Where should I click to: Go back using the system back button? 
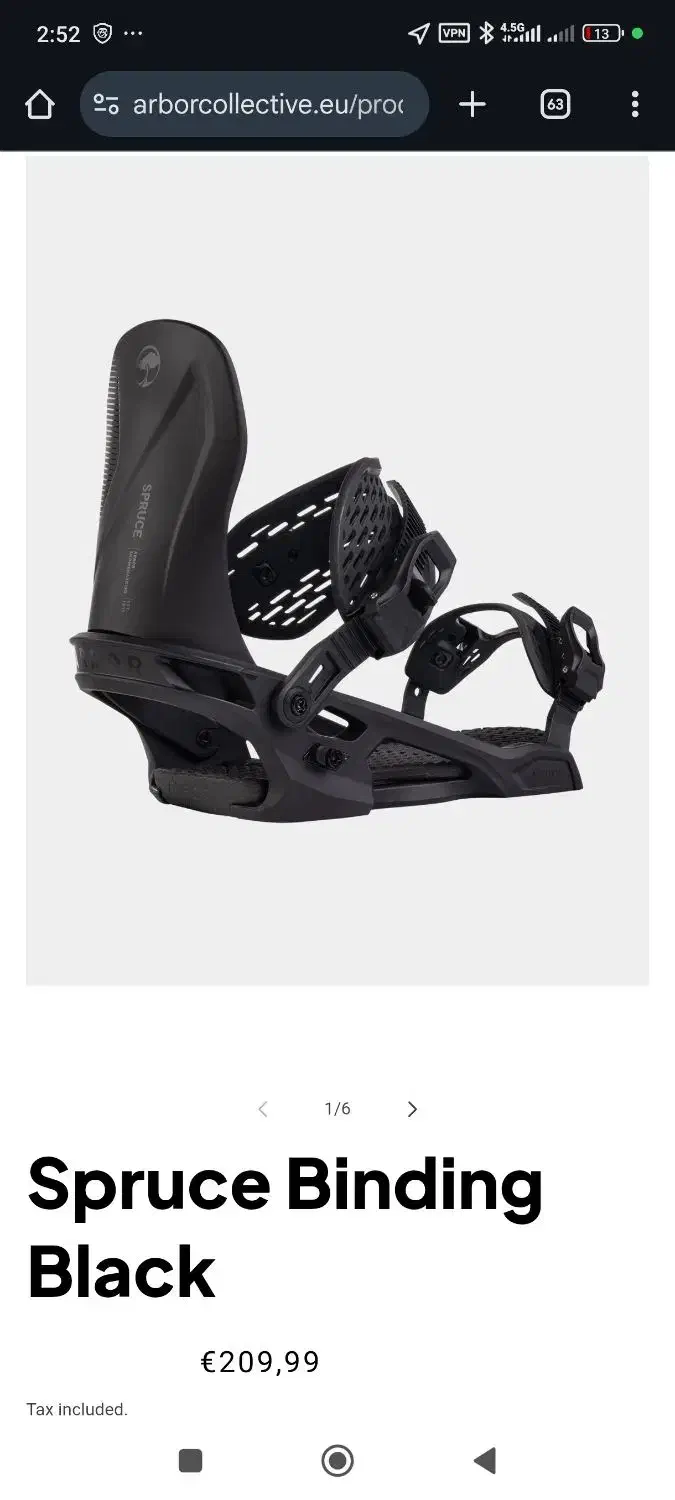tap(484, 1461)
